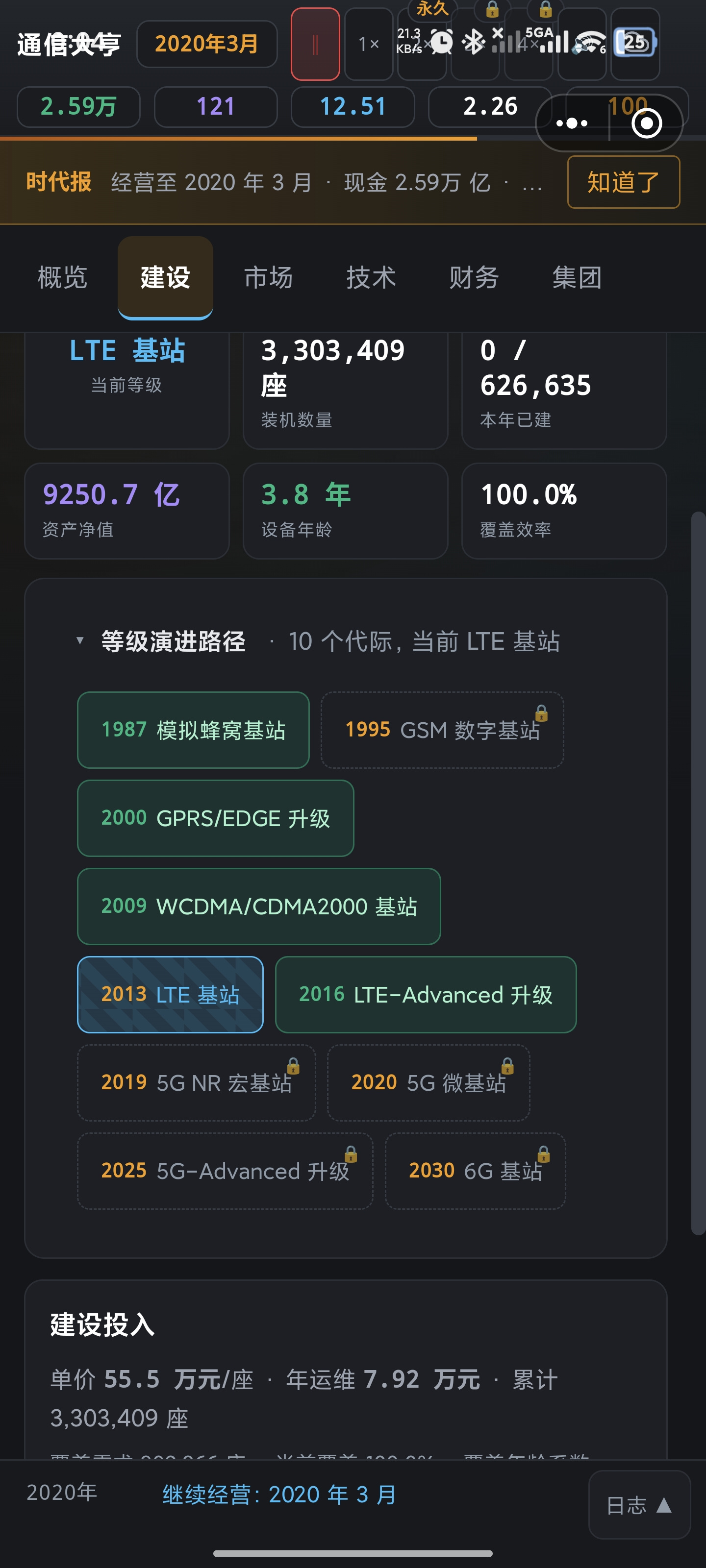
Task: Tap the 2009 WCDMA/CDMA2000 基站 chip
Action: click(259, 906)
